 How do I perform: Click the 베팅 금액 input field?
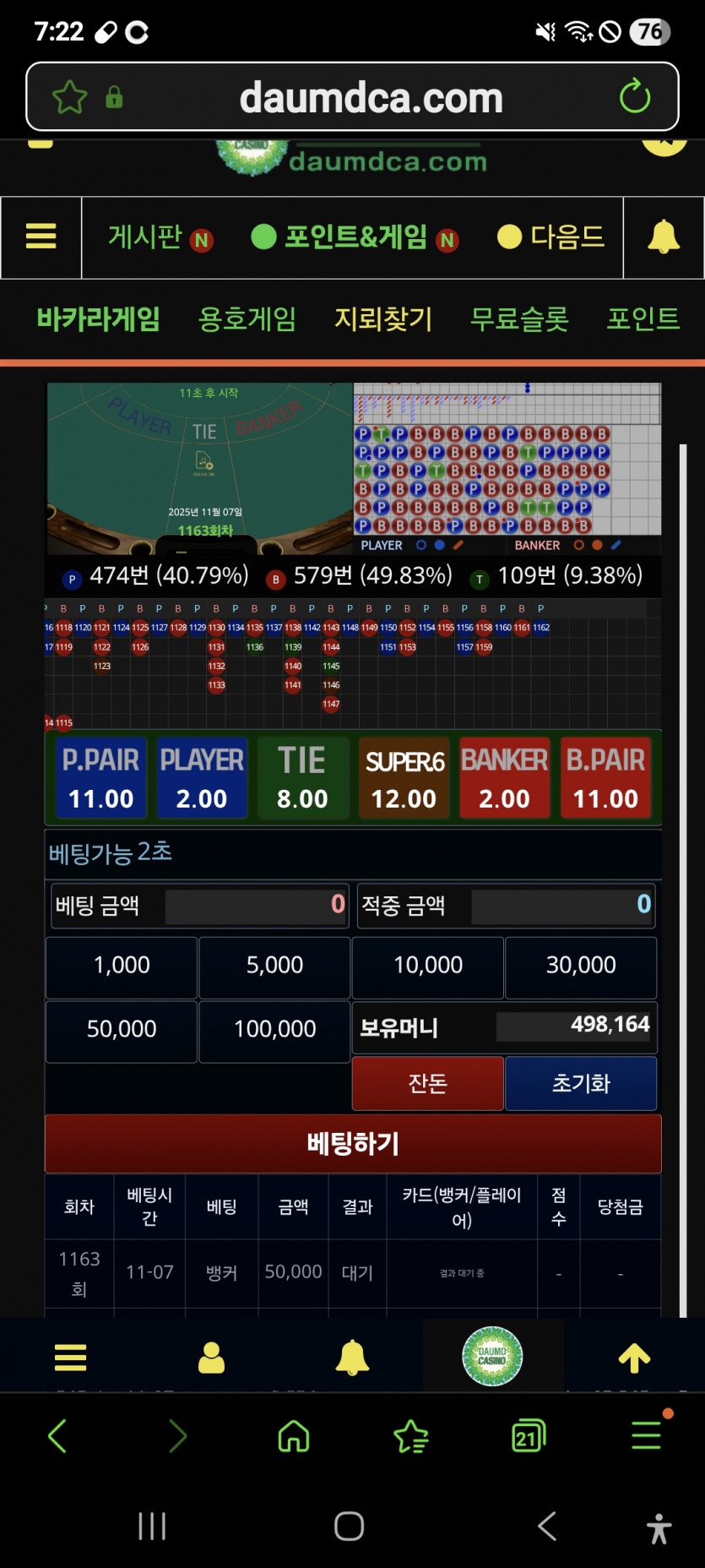256,906
